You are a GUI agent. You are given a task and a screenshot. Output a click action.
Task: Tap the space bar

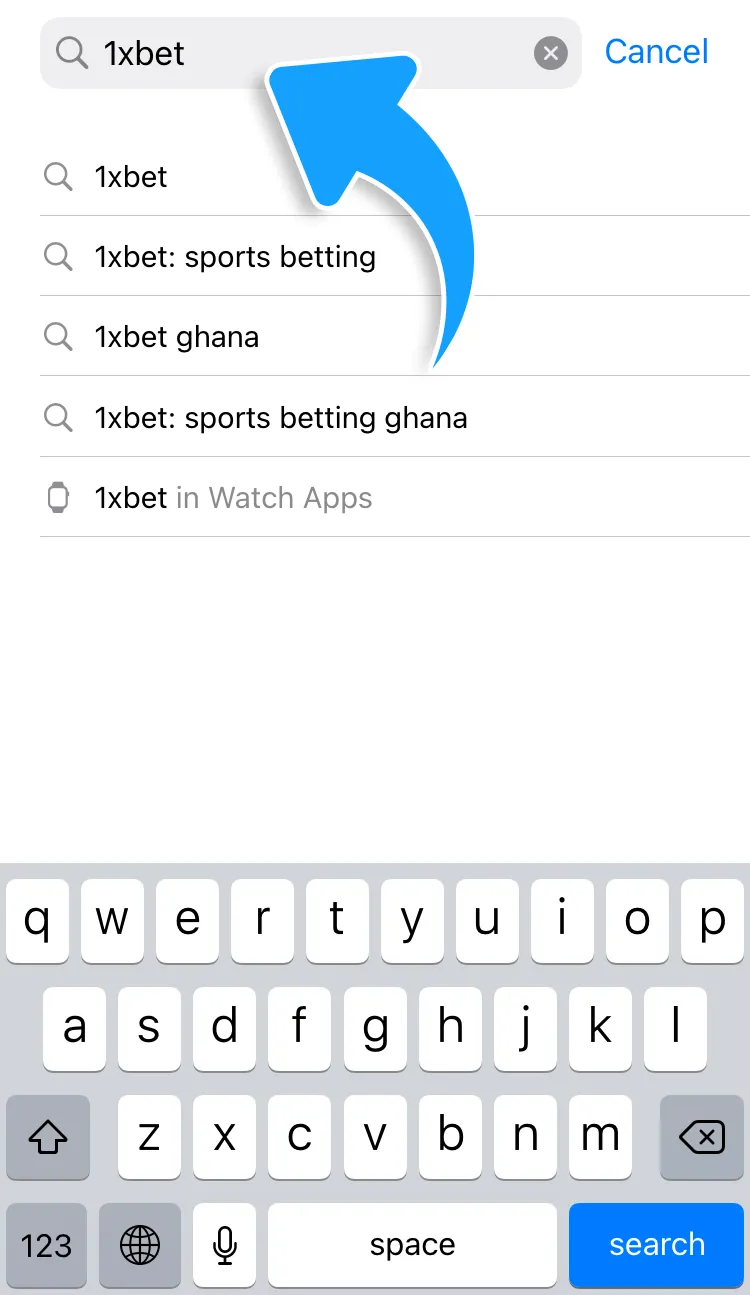tap(412, 1245)
